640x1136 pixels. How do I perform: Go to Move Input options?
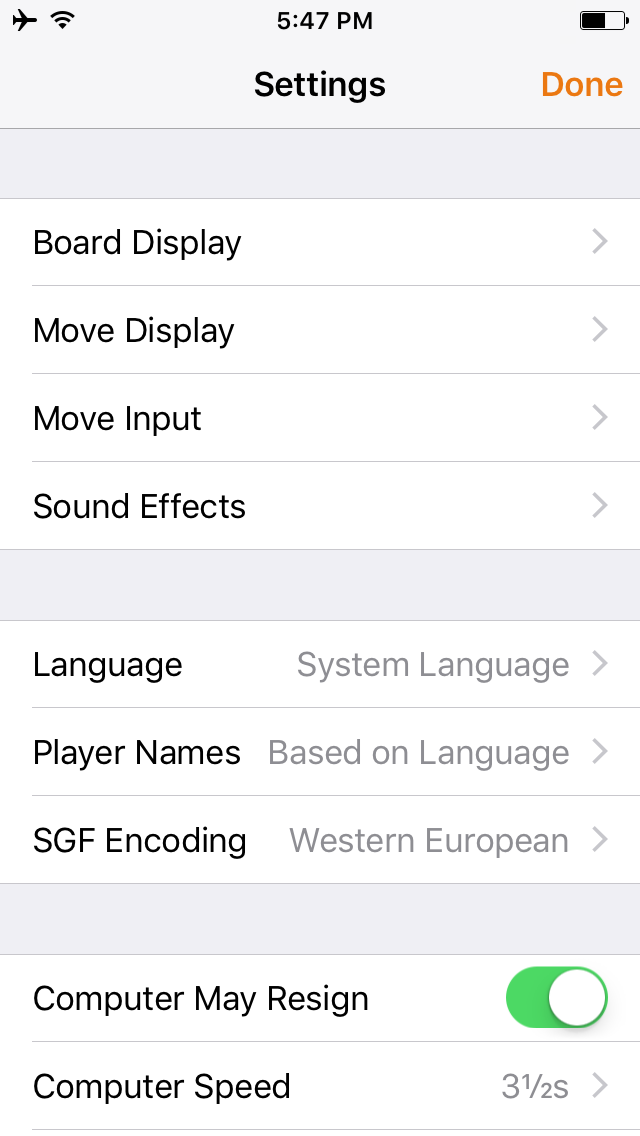[320, 419]
